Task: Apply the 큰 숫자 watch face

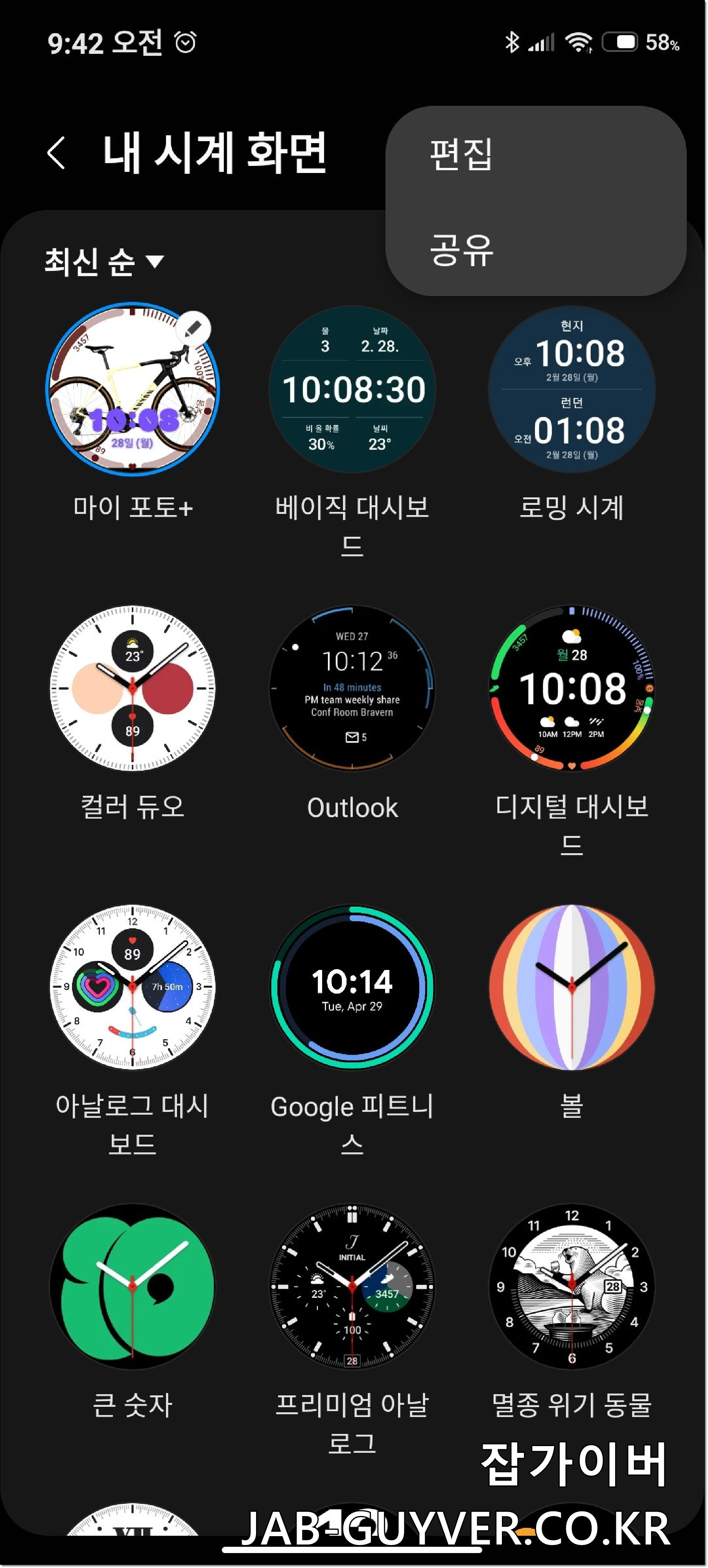Action: 132,1286
